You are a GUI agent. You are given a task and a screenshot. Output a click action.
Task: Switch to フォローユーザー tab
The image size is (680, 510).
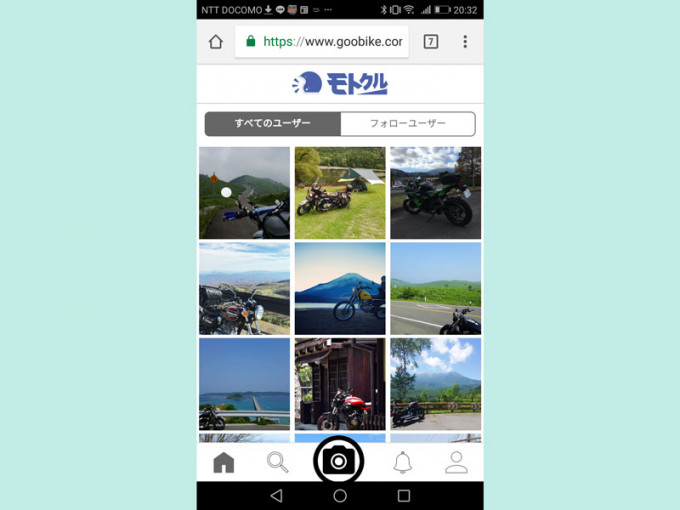(407, 124)
